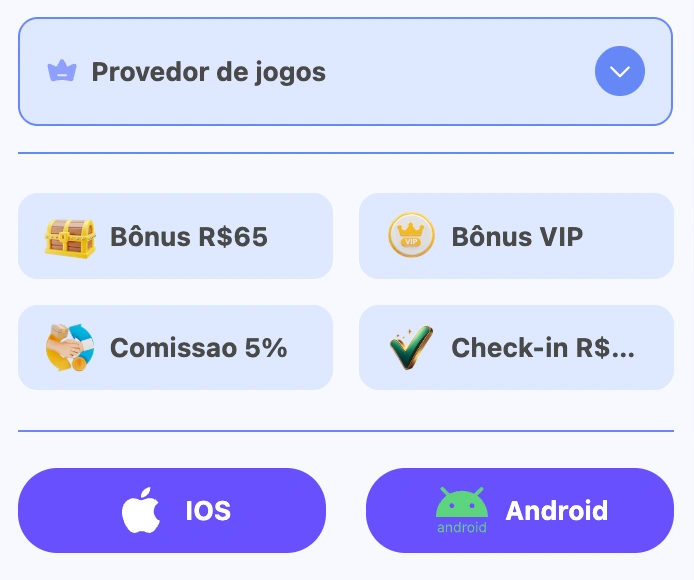Expand the Provedor de jogos dropdown
The image size is (694, 580).
pyautogui.click(x=619, y=72)
